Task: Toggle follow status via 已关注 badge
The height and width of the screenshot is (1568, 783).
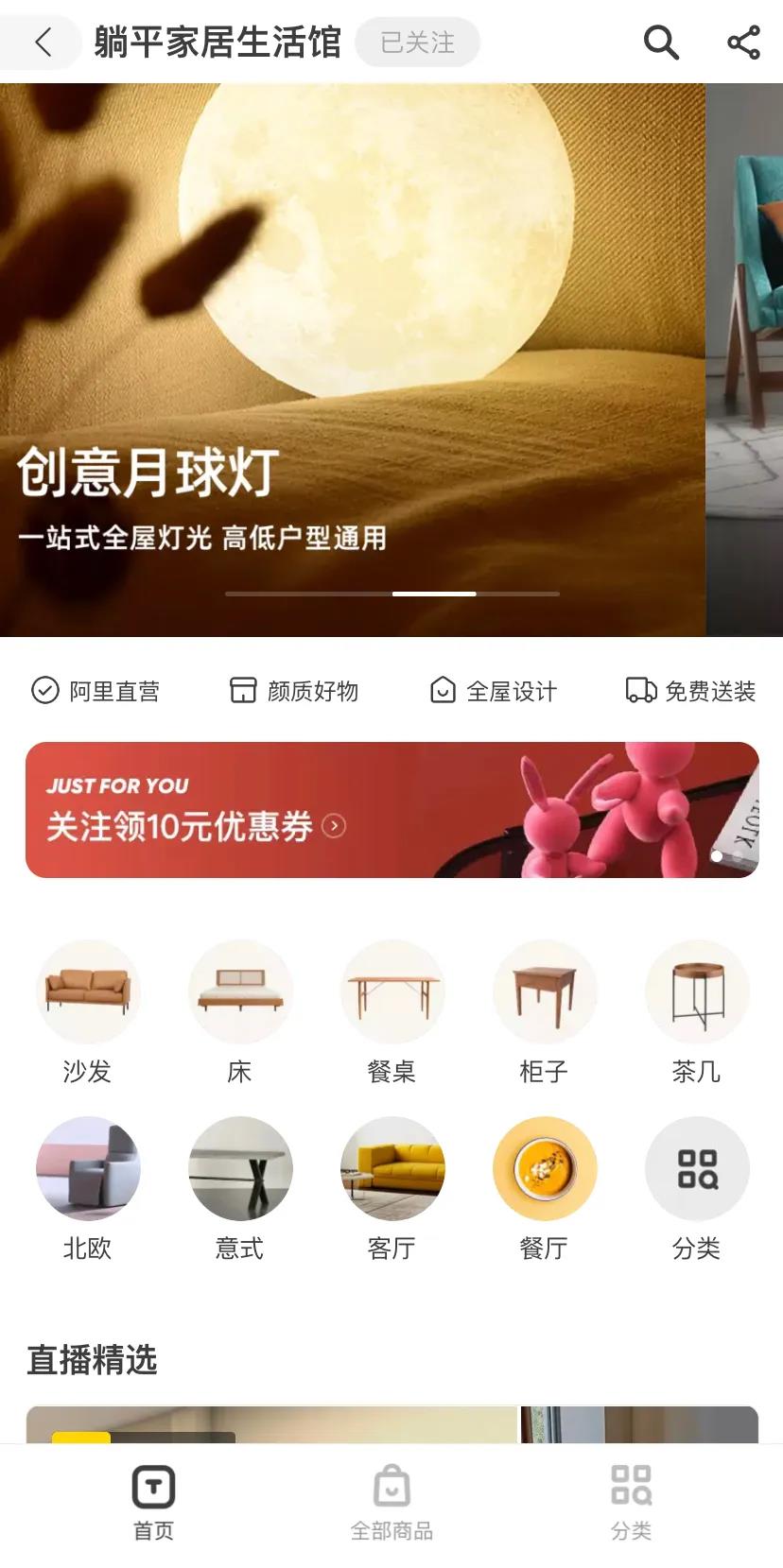Action: [417, 43]
